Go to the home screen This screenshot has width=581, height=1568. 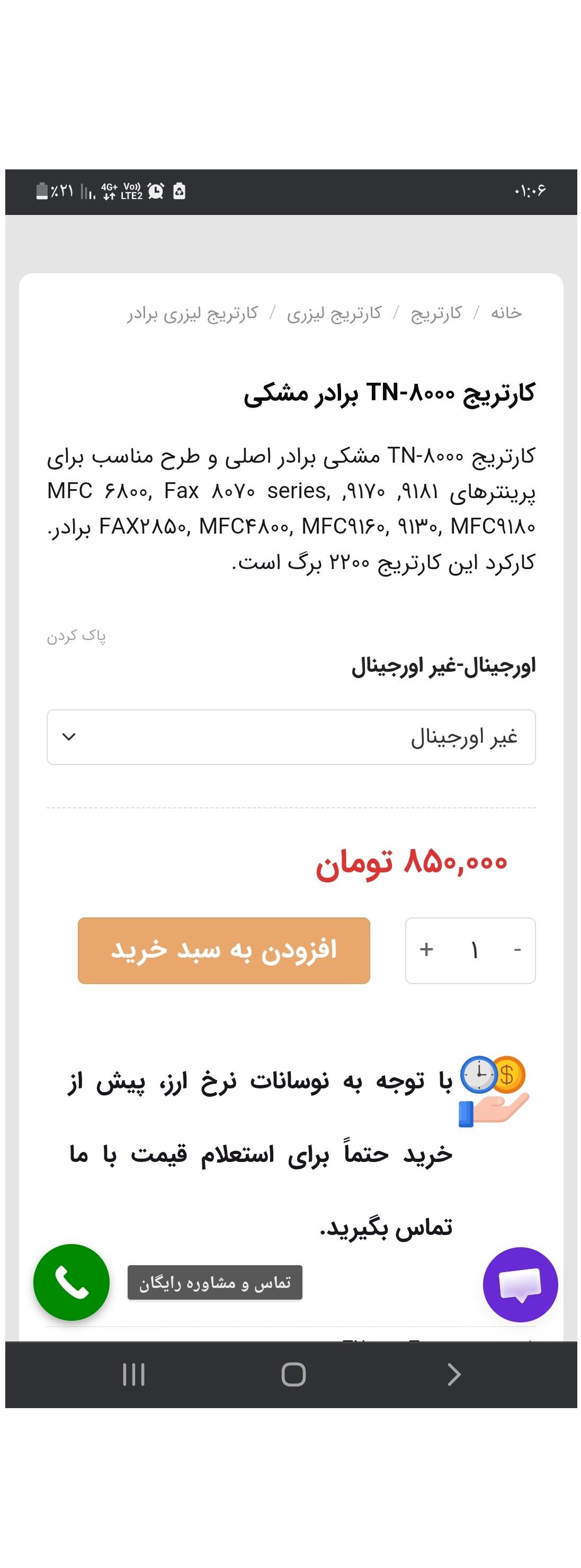point(293,1374)
